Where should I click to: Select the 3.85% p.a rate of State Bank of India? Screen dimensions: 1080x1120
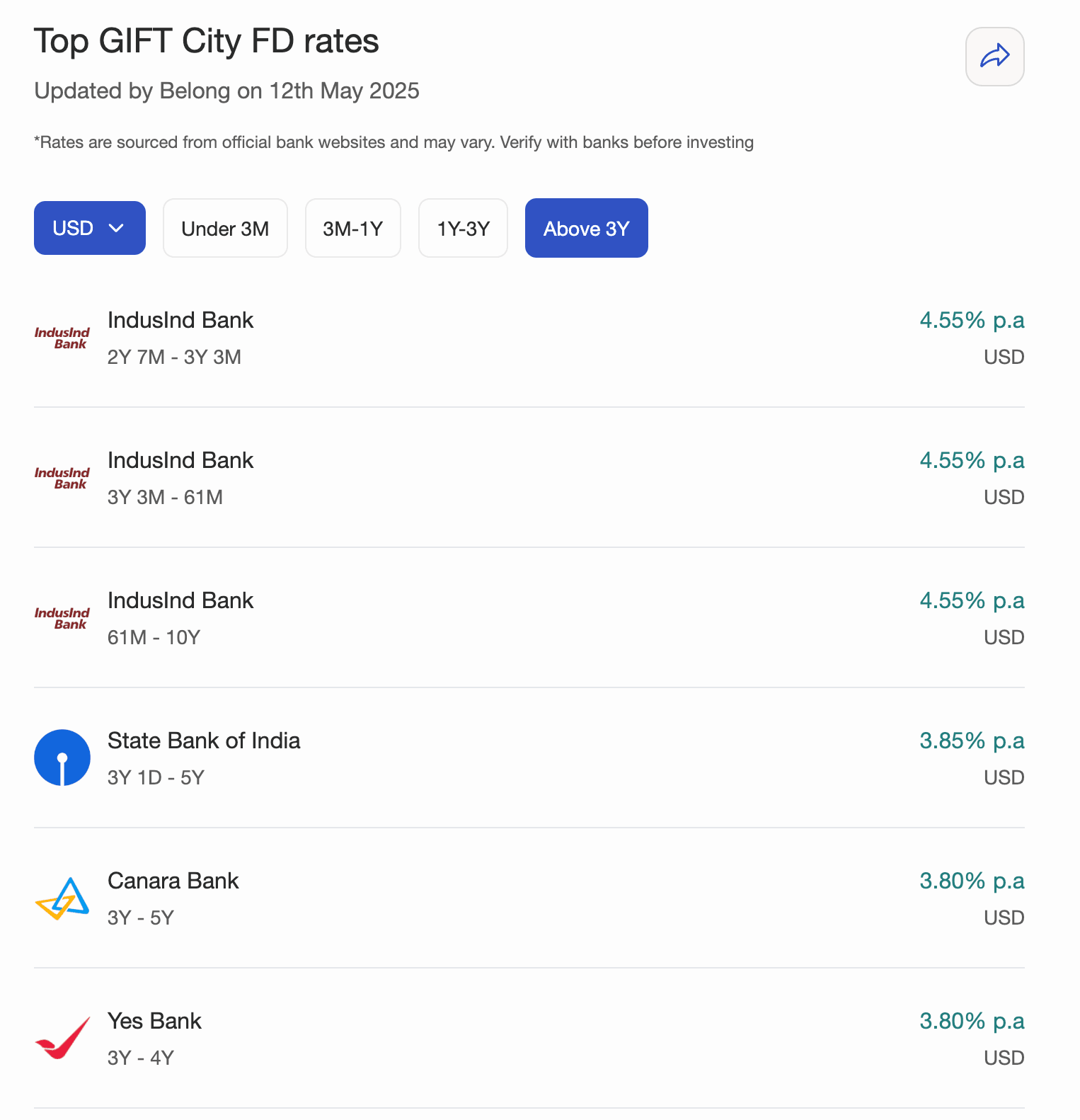[x=972, y=741]
